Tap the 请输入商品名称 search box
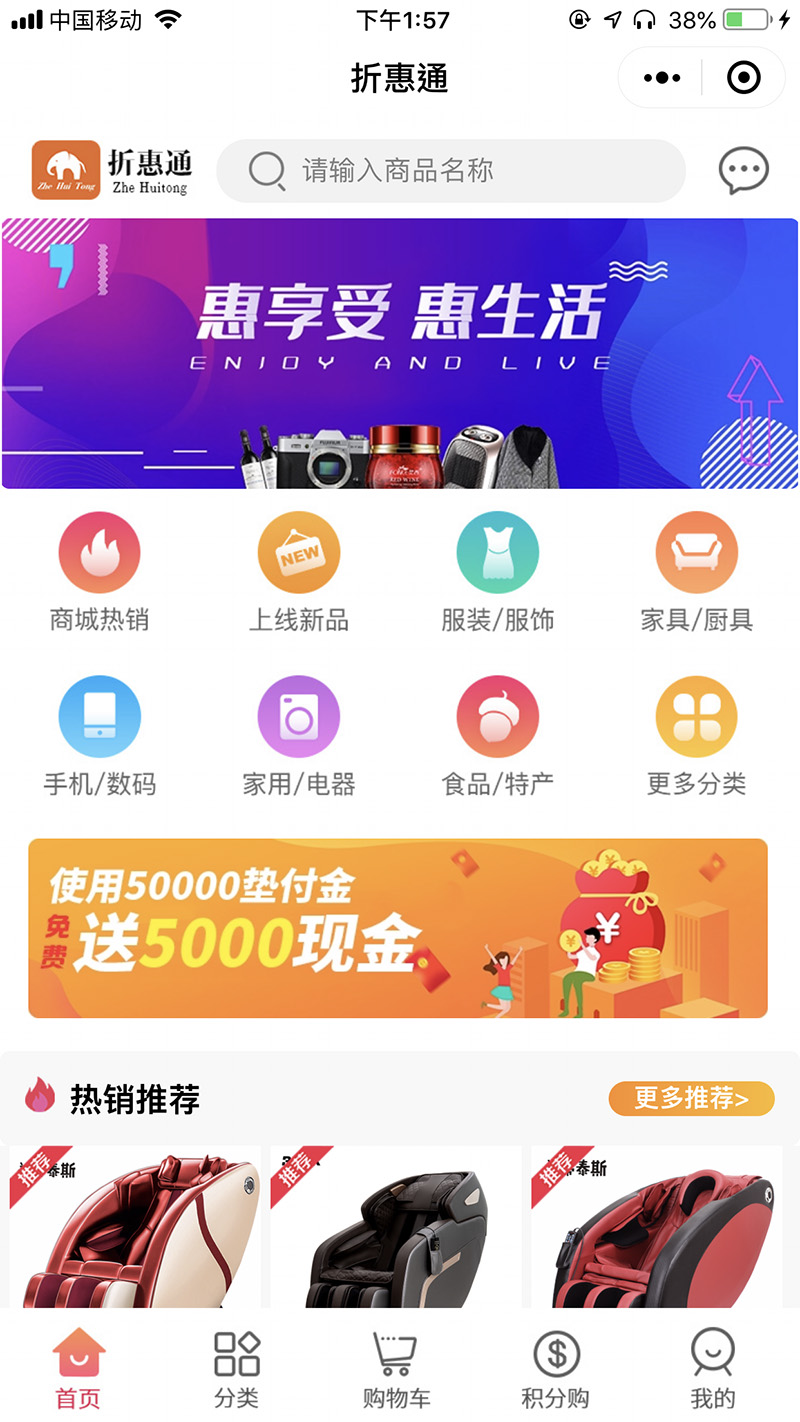The width and height of the screenshot is (800, 1422). click(x=450, y=171)
